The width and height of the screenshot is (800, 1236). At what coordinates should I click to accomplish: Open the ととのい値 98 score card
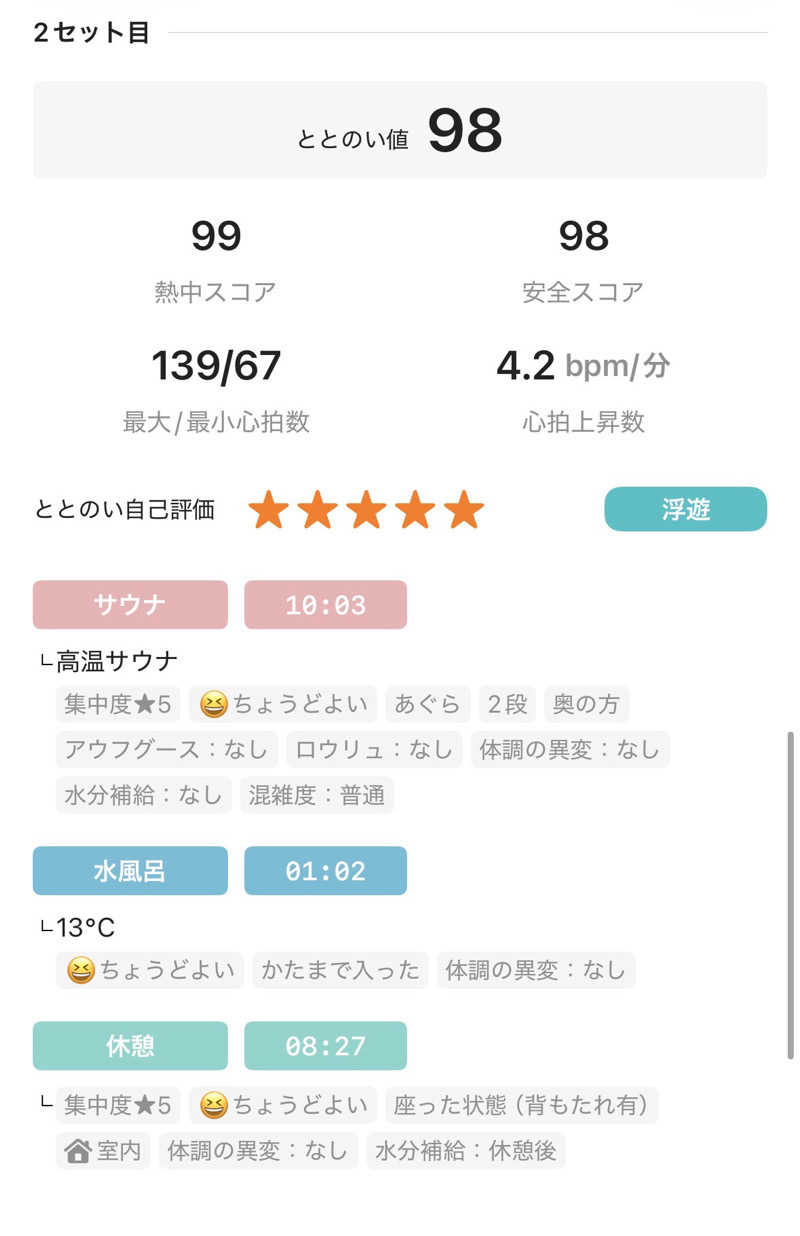click(400, 130)
